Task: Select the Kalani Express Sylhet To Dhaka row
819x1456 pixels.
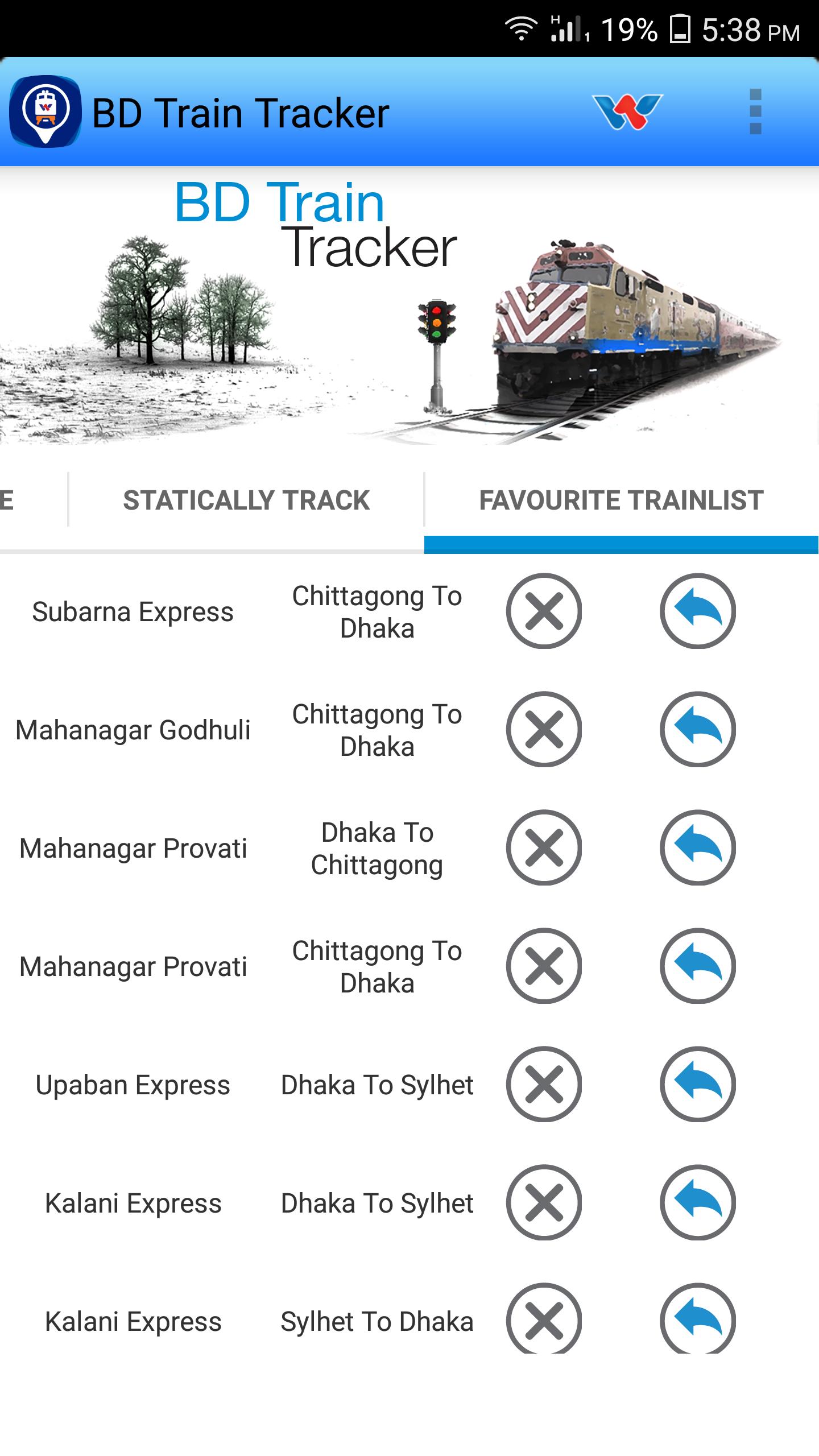Action: (133, 1321)
